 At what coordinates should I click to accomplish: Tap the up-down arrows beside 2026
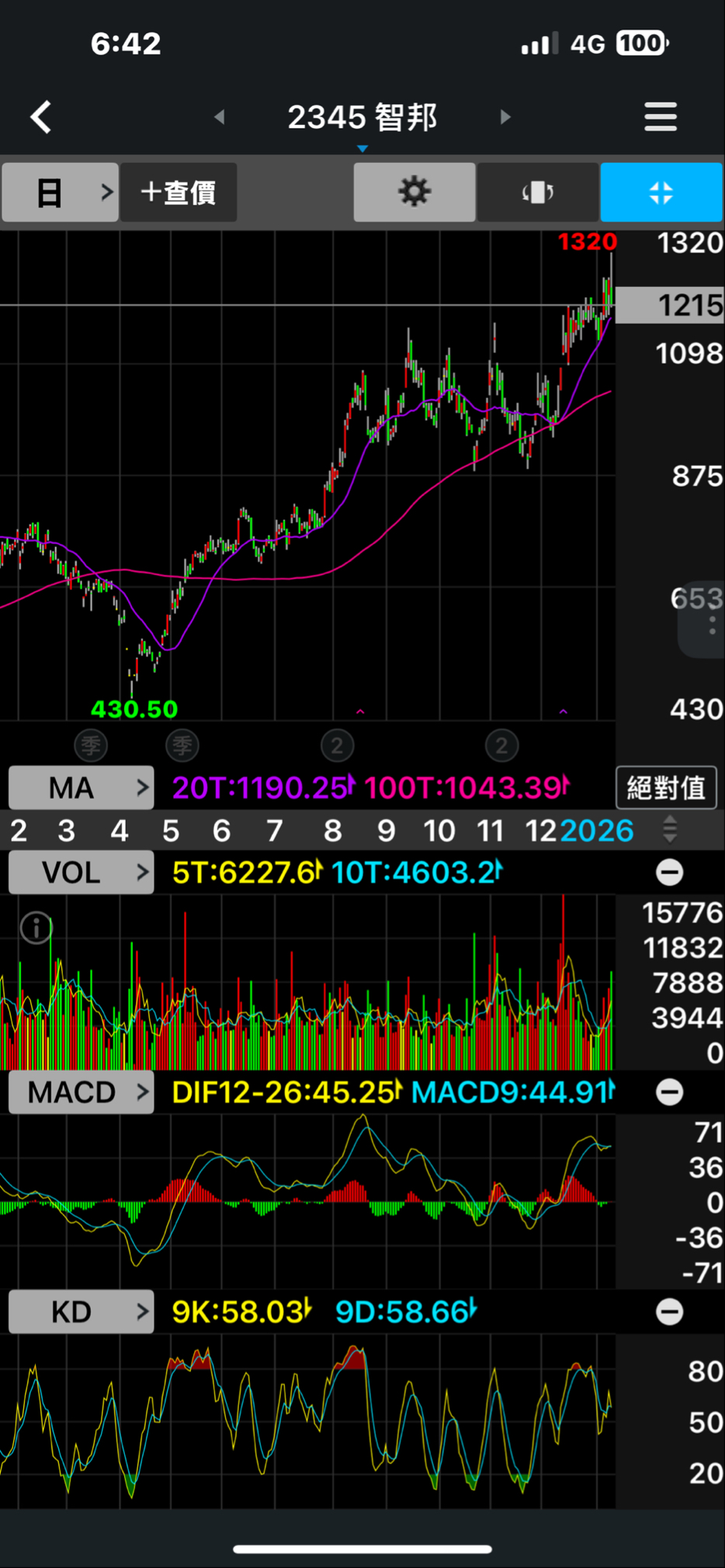pyautogui.click(x=670, y=830)
